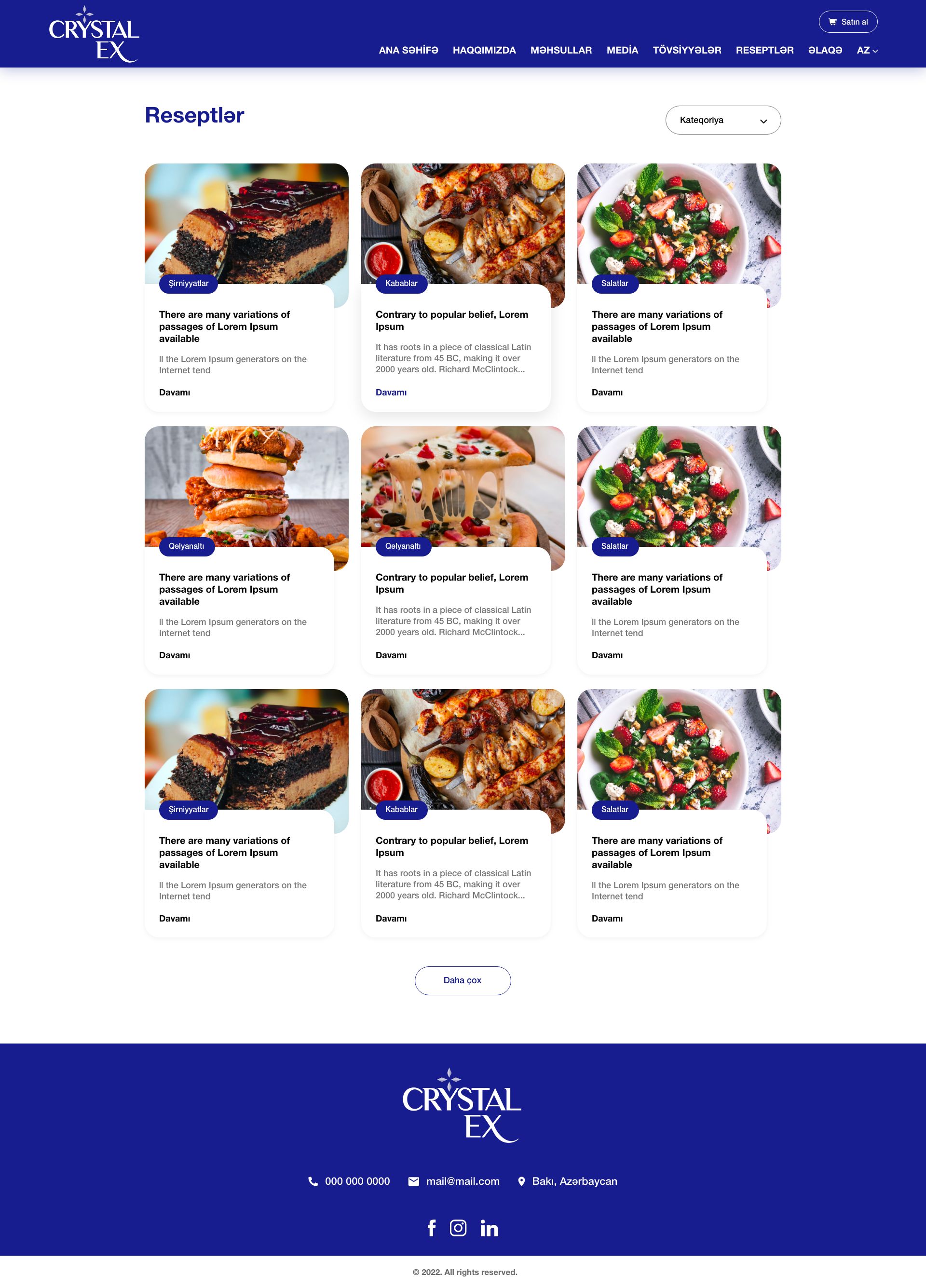Open TÖVSİYYƏLƏR page
Screen dimensions: 926x1288
point(686,50)
